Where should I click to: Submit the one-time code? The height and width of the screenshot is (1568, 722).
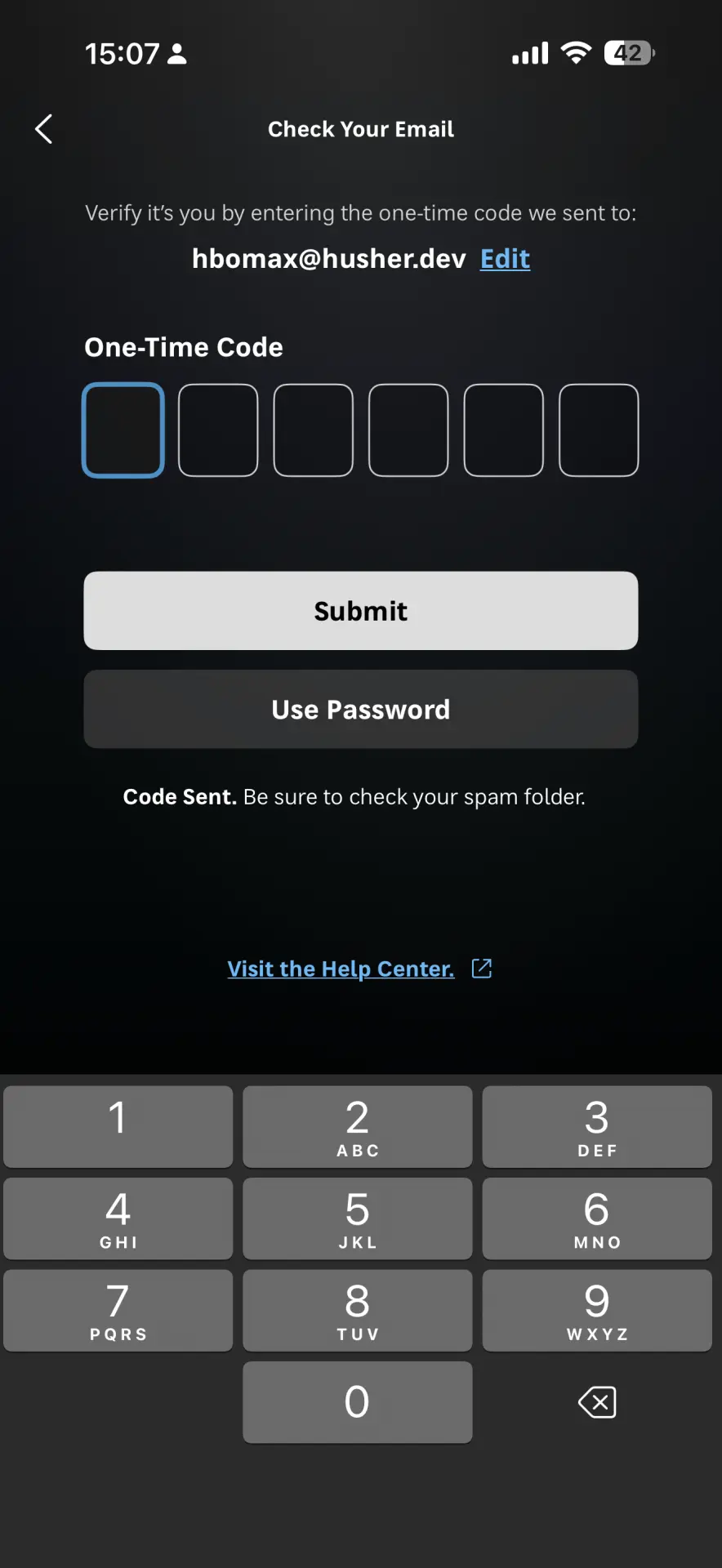pos(361,611)
